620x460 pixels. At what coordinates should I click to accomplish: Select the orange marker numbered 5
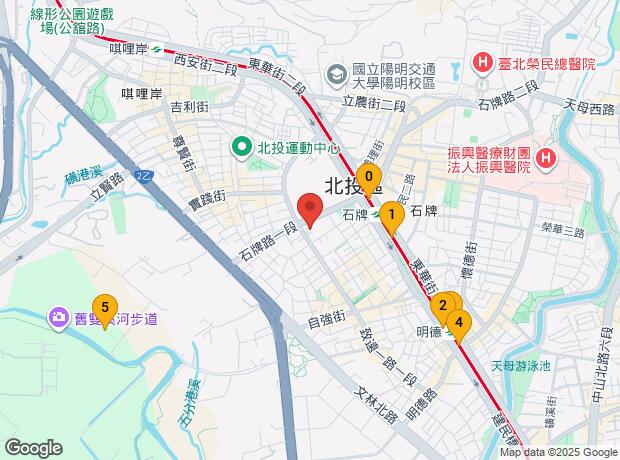pyautogui.click(x=104, y=308)
